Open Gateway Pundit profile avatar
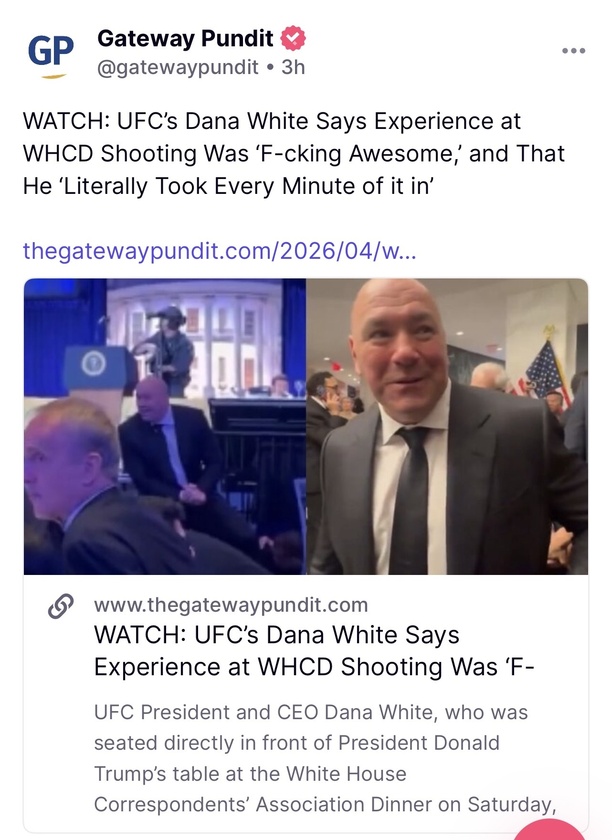This screenshot has height=840, width=612. (x=49, y=55)
